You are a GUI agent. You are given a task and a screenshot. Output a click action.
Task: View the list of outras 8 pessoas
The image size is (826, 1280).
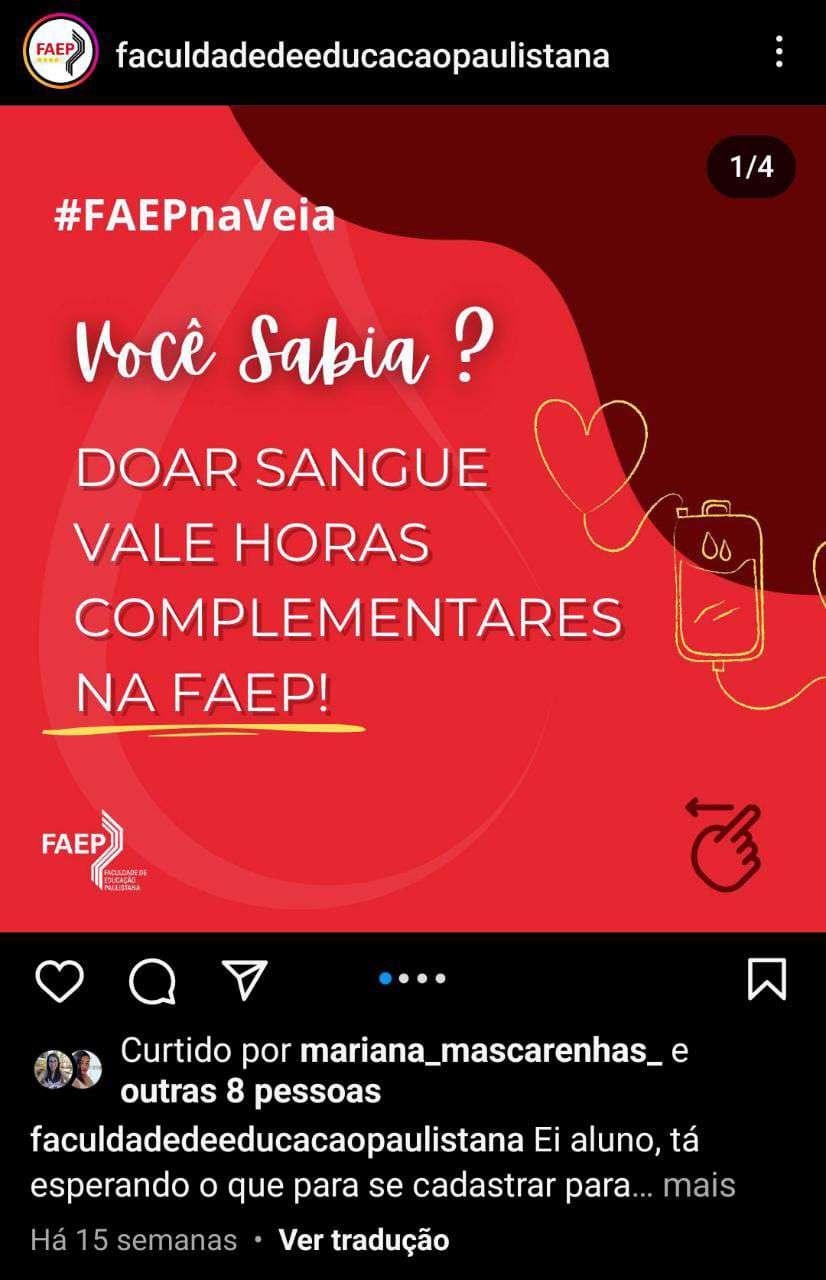pos(251,1091)
